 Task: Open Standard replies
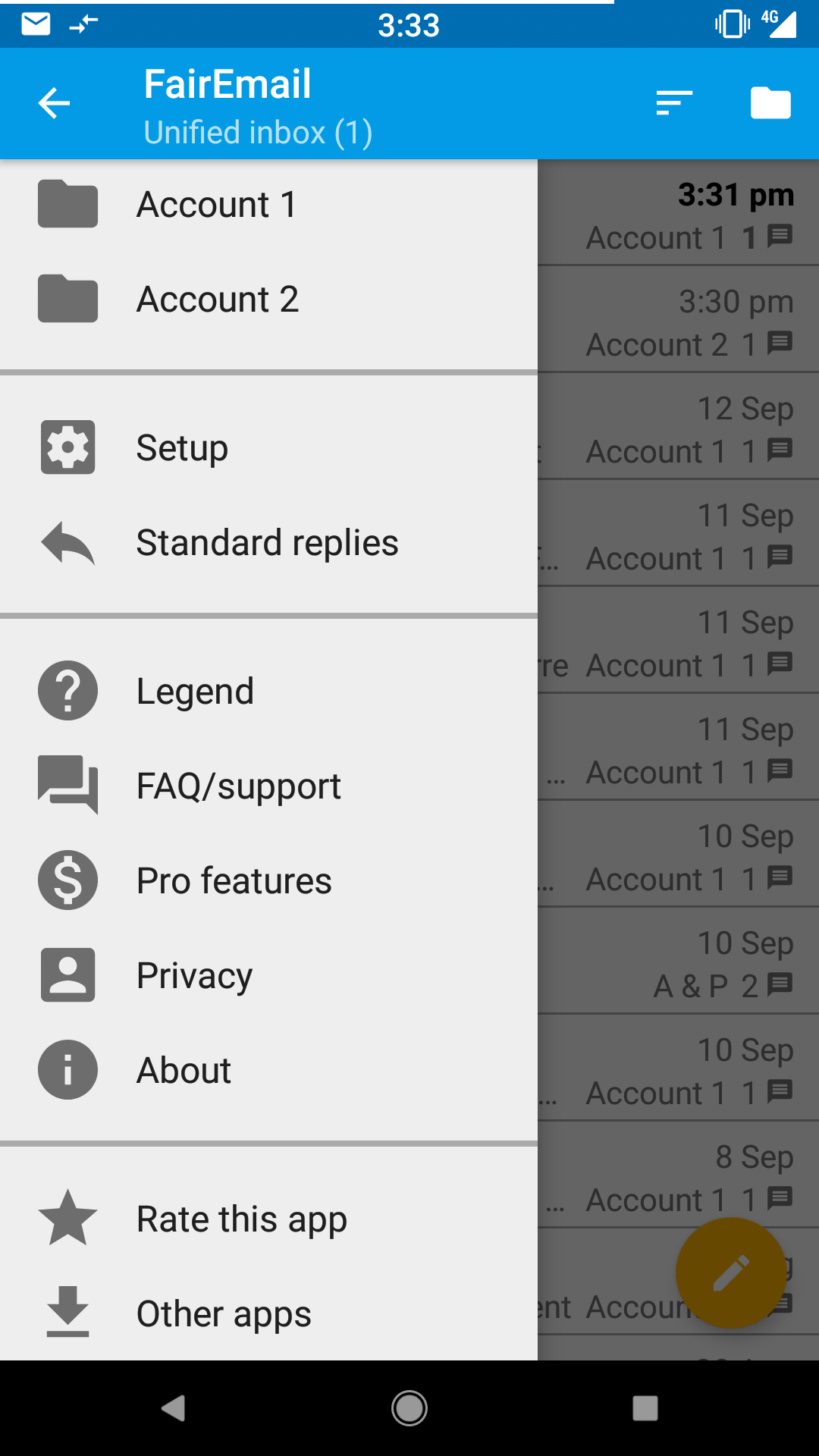(x=267, y=543)
